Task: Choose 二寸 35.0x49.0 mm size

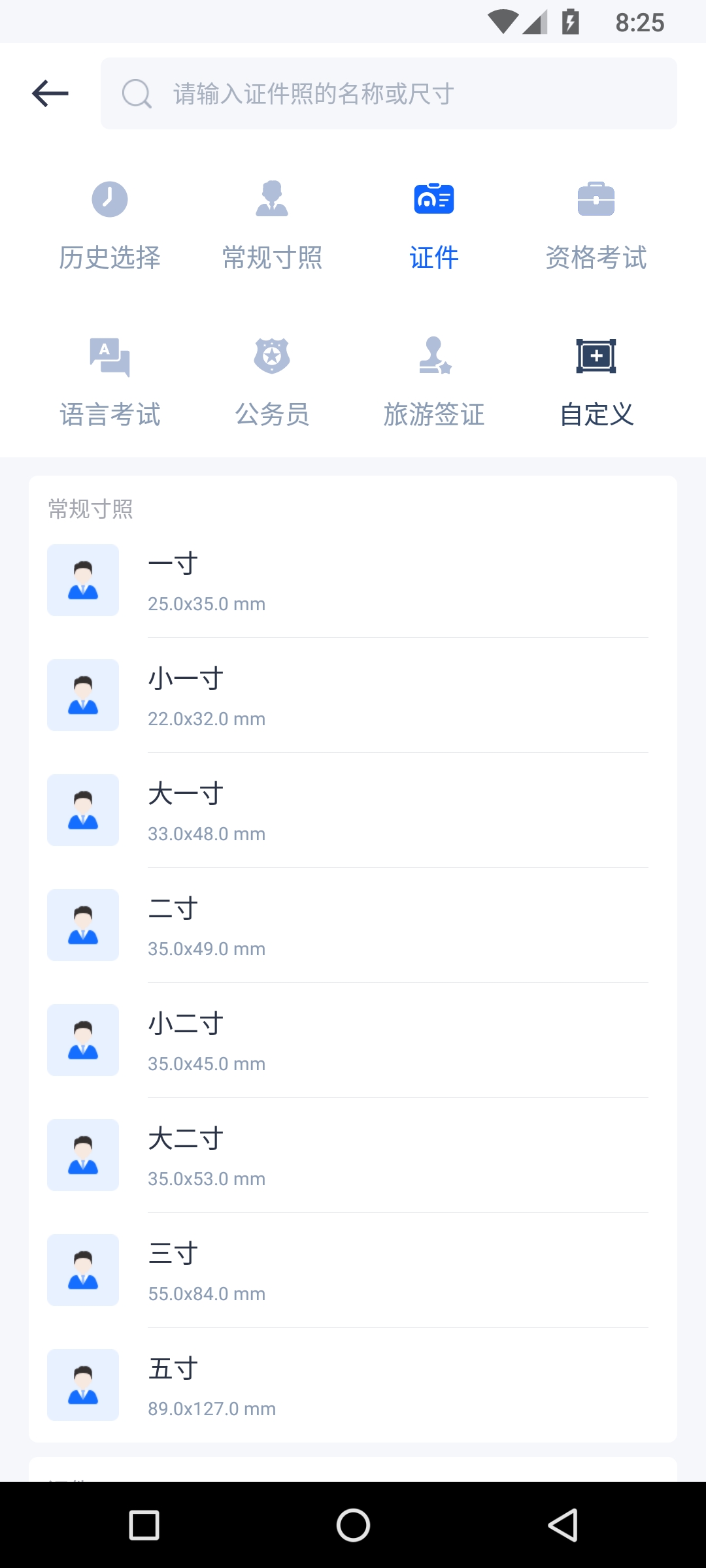Action: pyautogui.click(x=353, y=925)
